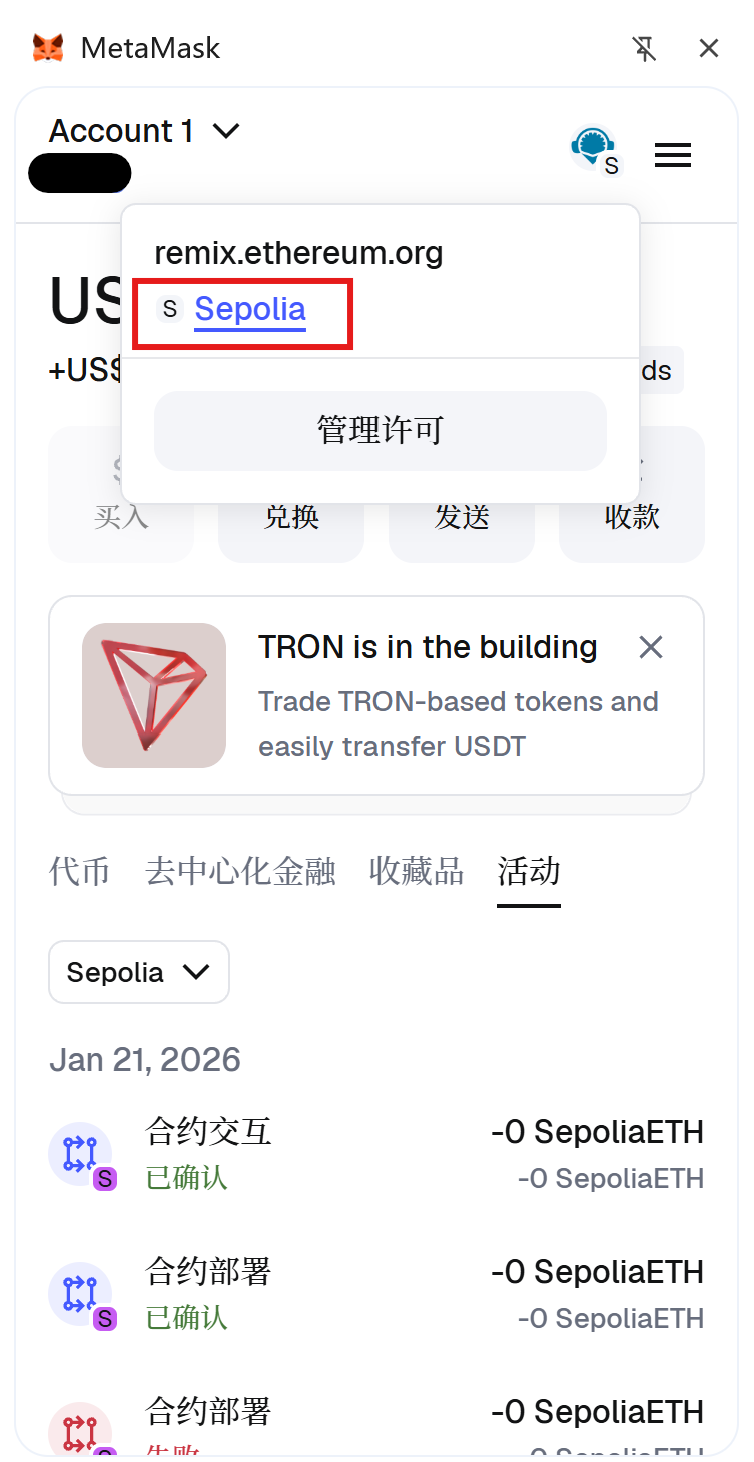Dismiss the TRON banner
Viewport: 754px width, 1462px height.
(651, 648)
